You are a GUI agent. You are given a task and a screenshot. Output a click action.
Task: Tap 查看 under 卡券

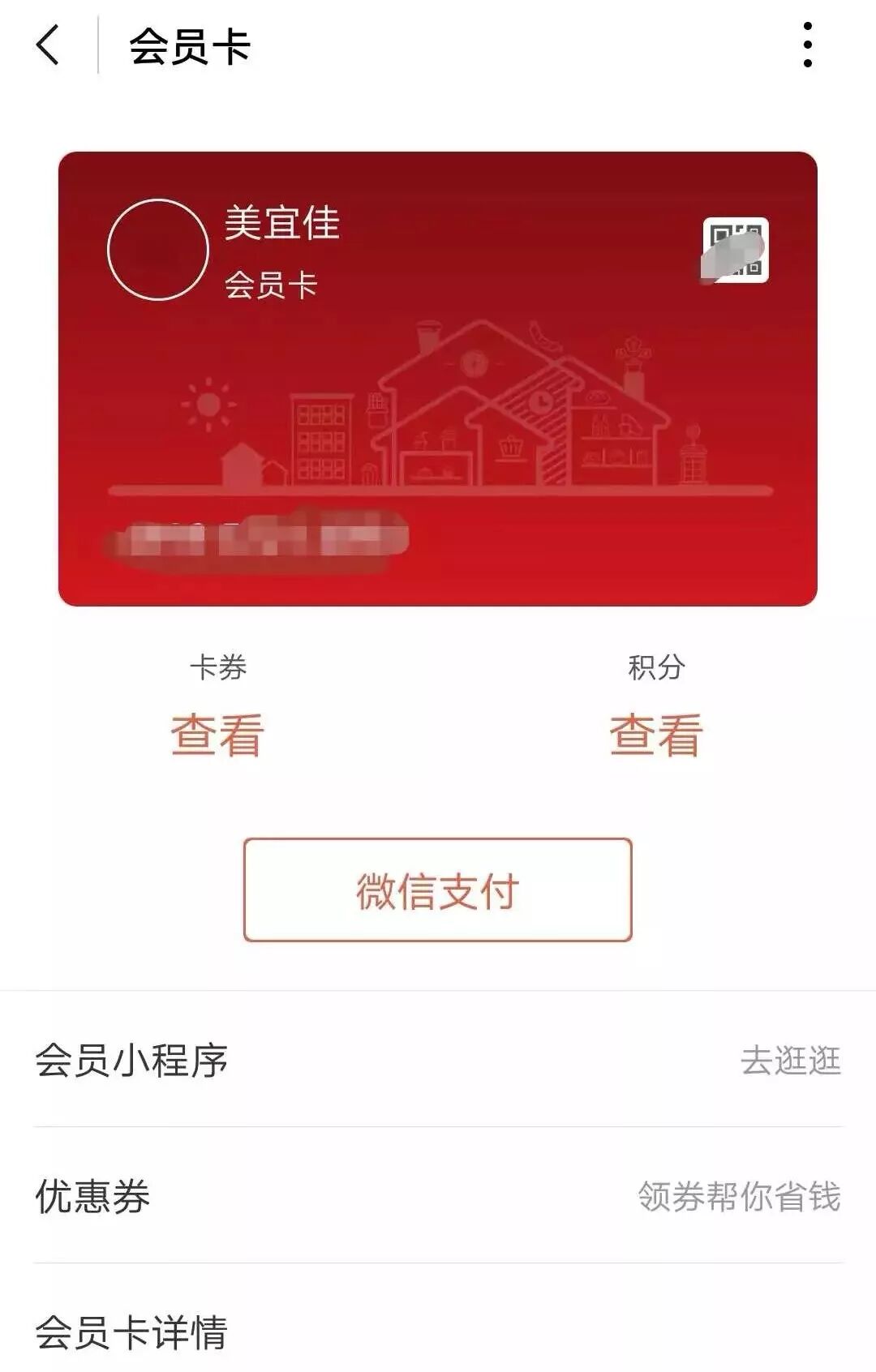[x=217, y=735]
